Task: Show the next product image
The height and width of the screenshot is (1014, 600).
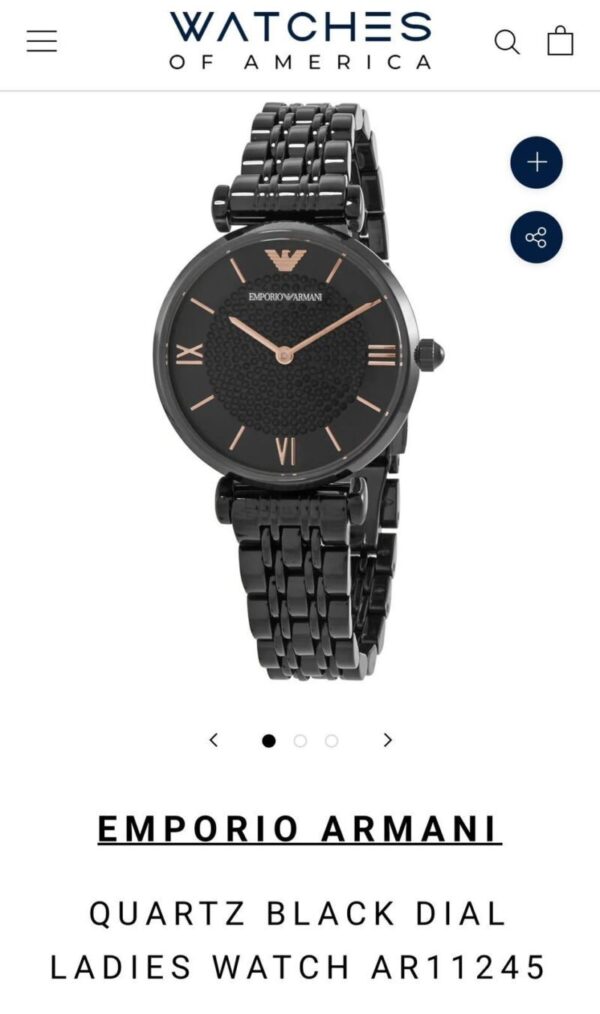Action: [x=388, y=740]
